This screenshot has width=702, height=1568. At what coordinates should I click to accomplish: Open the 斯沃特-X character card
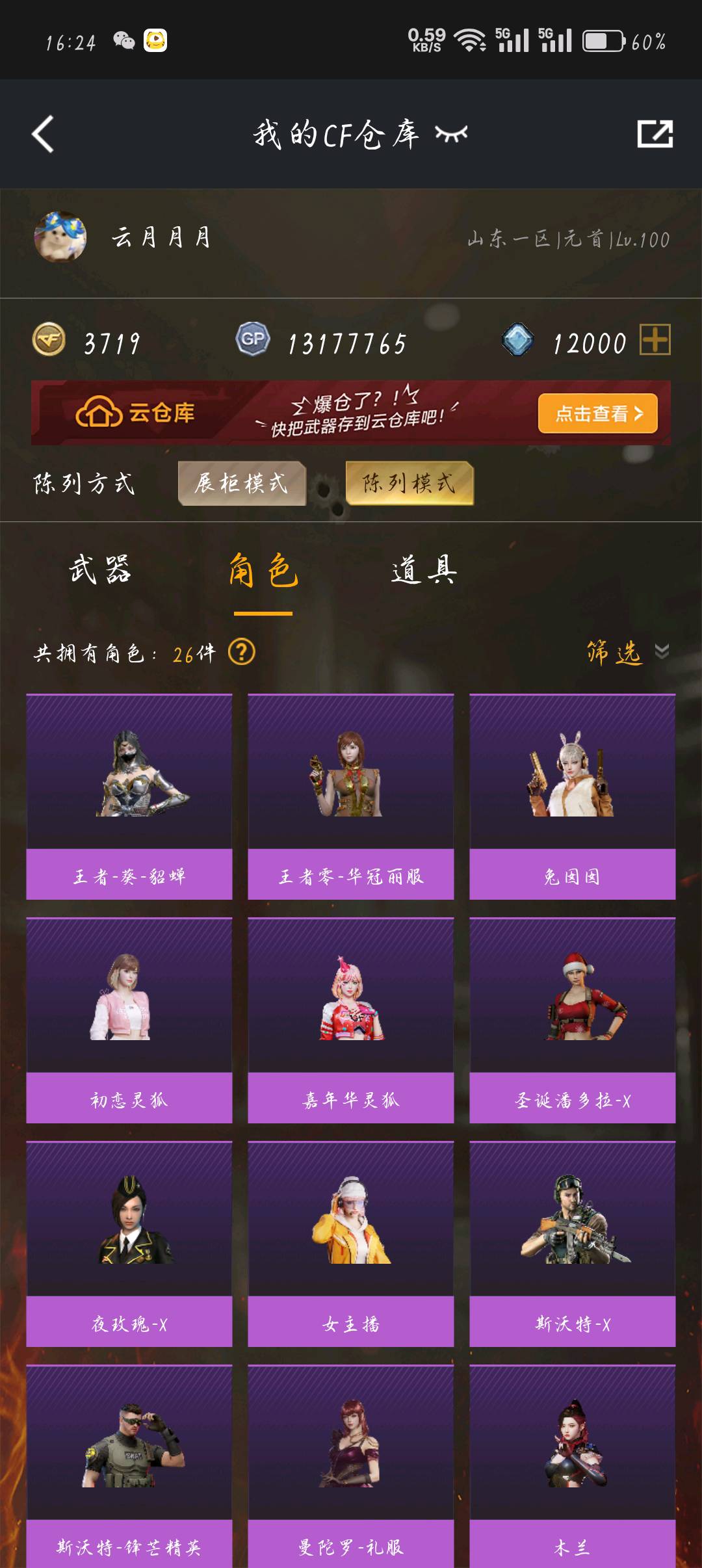coord(573,1244)
